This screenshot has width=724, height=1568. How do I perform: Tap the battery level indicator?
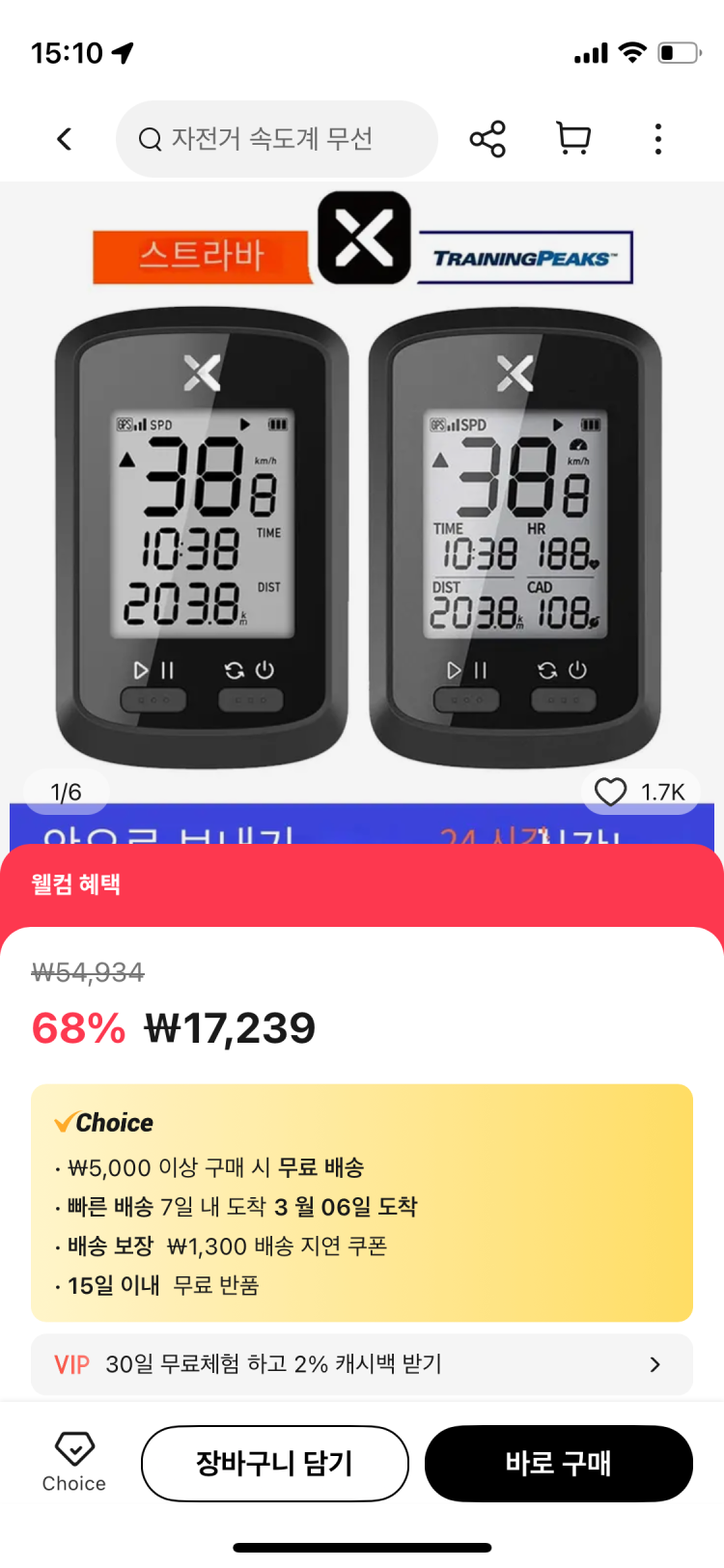[678, 53]
